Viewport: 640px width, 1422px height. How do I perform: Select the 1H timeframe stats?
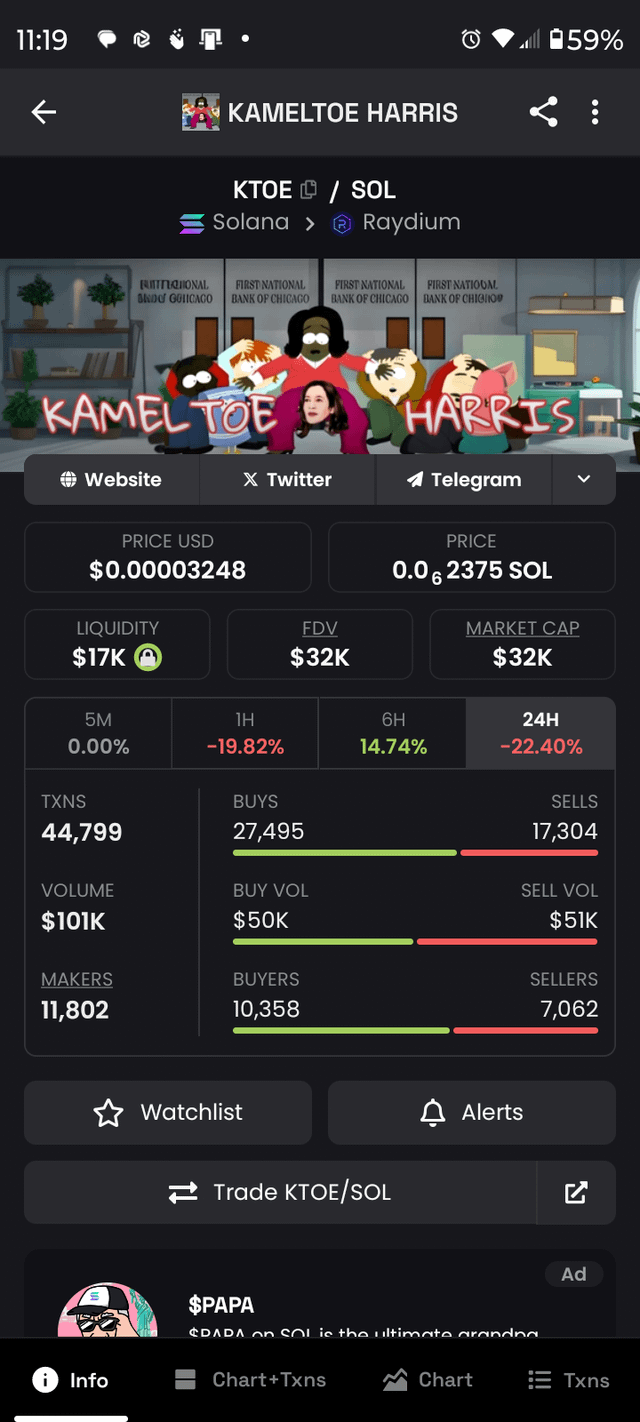(x=245, y=733)
